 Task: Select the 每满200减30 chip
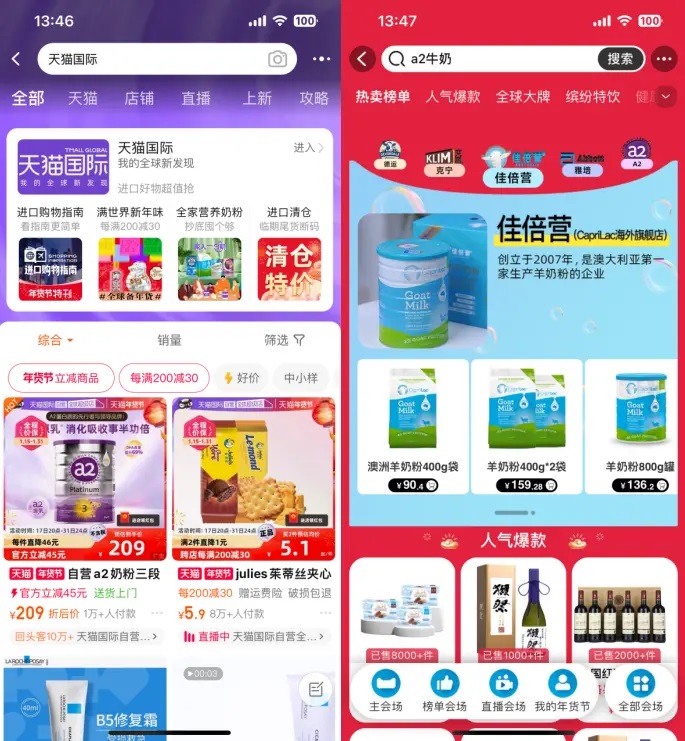coord(164,378)
